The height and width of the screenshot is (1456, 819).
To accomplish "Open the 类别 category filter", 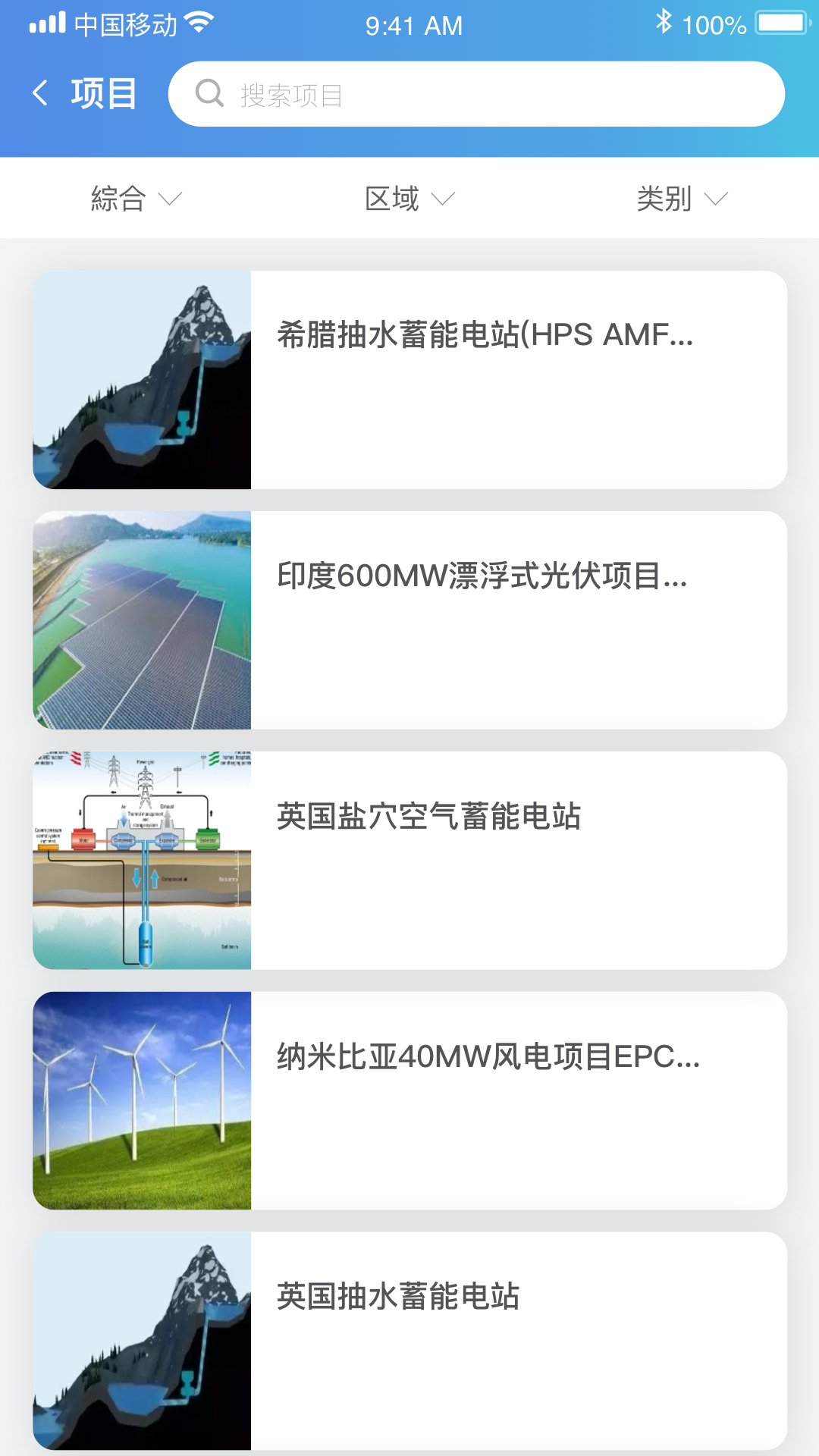I will (x=682, y=199).
